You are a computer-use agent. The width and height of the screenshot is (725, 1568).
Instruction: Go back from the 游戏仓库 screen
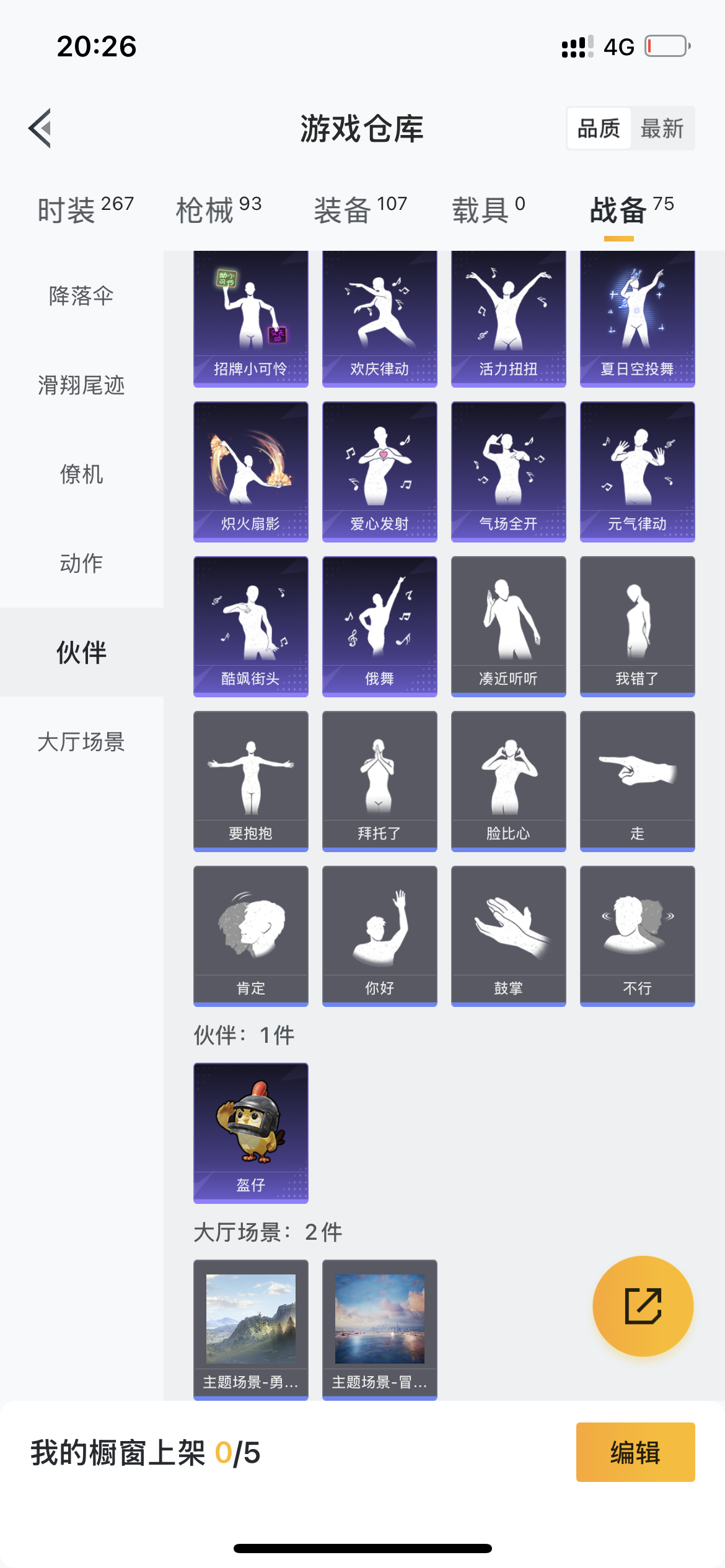pyautogui.click(x=40, y=128)
